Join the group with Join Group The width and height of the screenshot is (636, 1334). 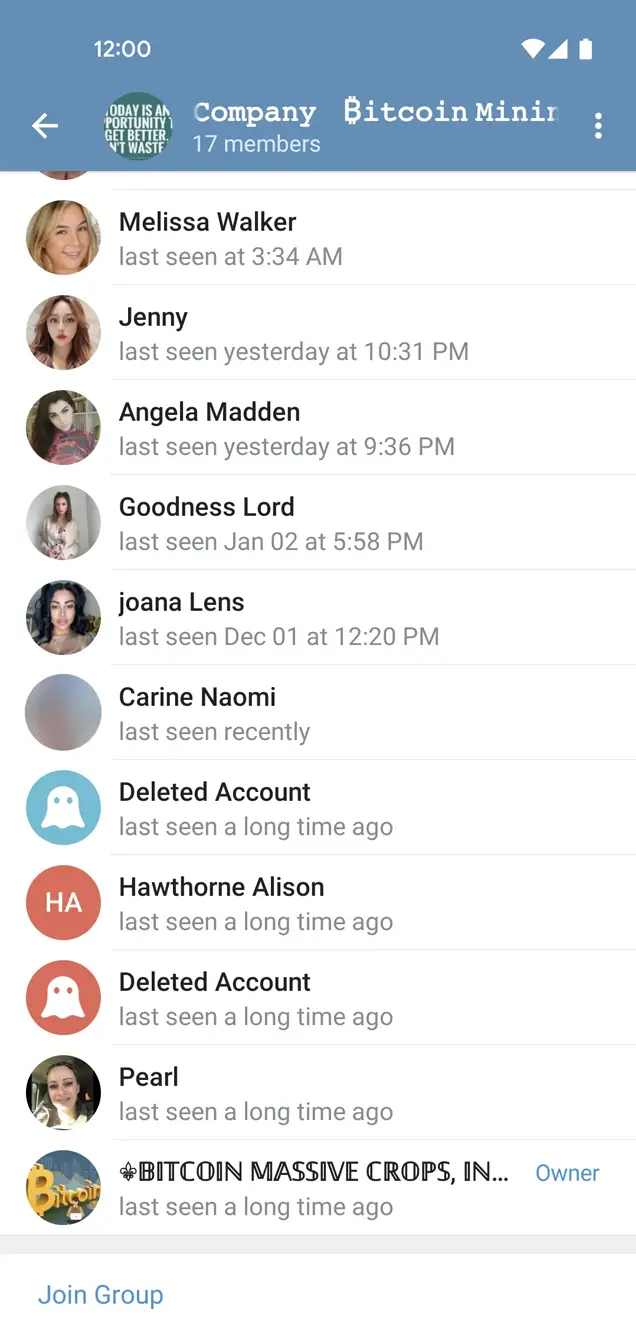pyautogui.click(x=100, y=1294)
